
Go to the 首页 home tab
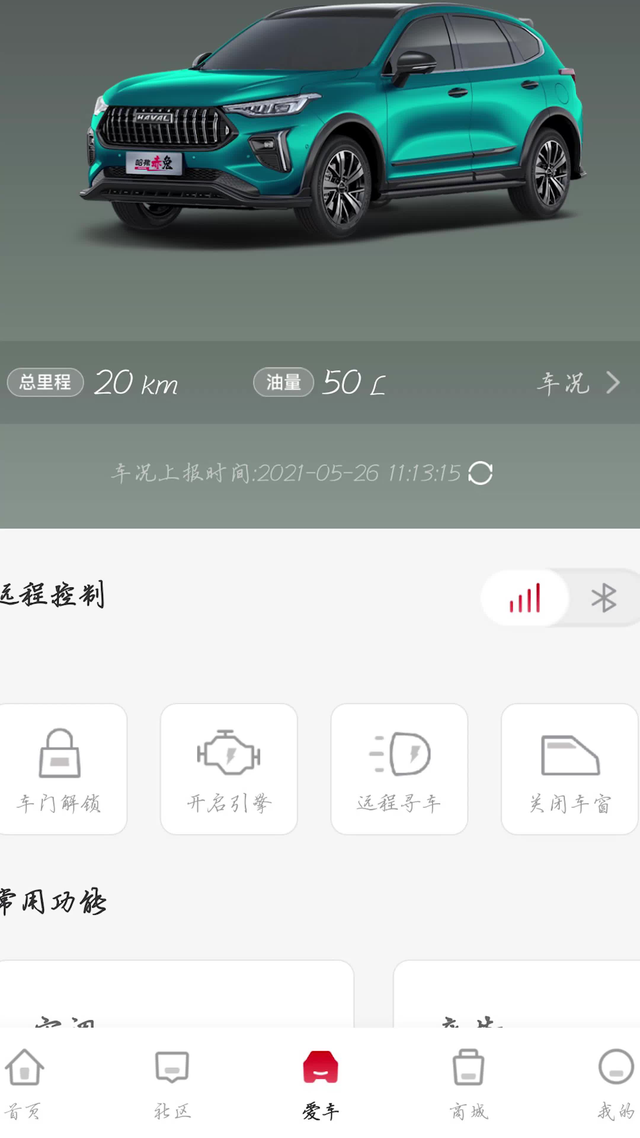pyautogui.click(x=24, y=1083)
